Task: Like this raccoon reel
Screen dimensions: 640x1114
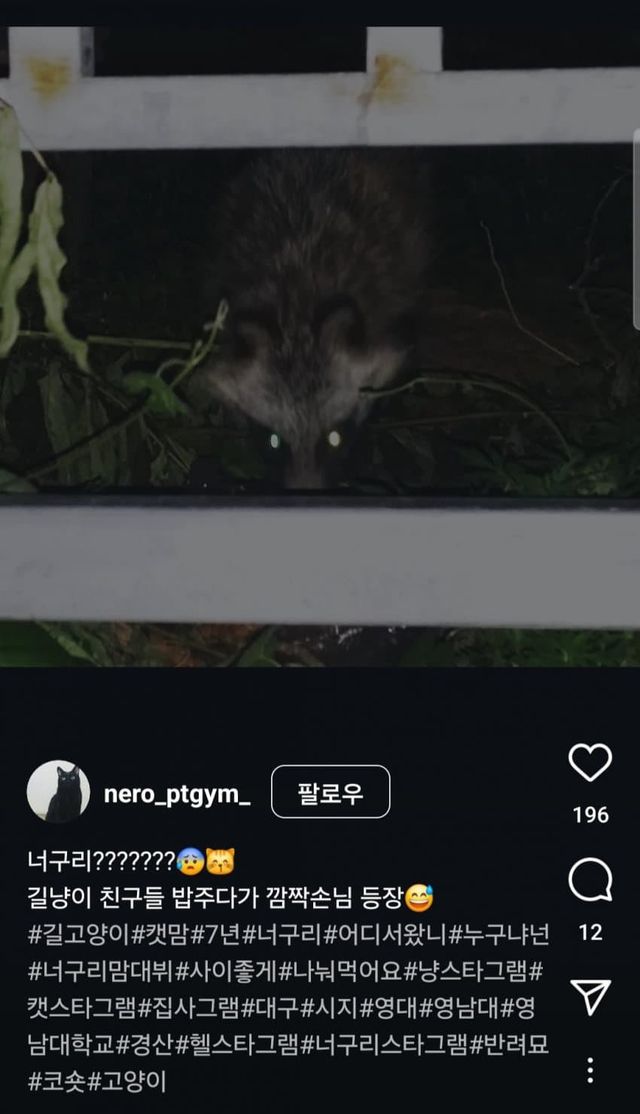Action: pos(590,764)
